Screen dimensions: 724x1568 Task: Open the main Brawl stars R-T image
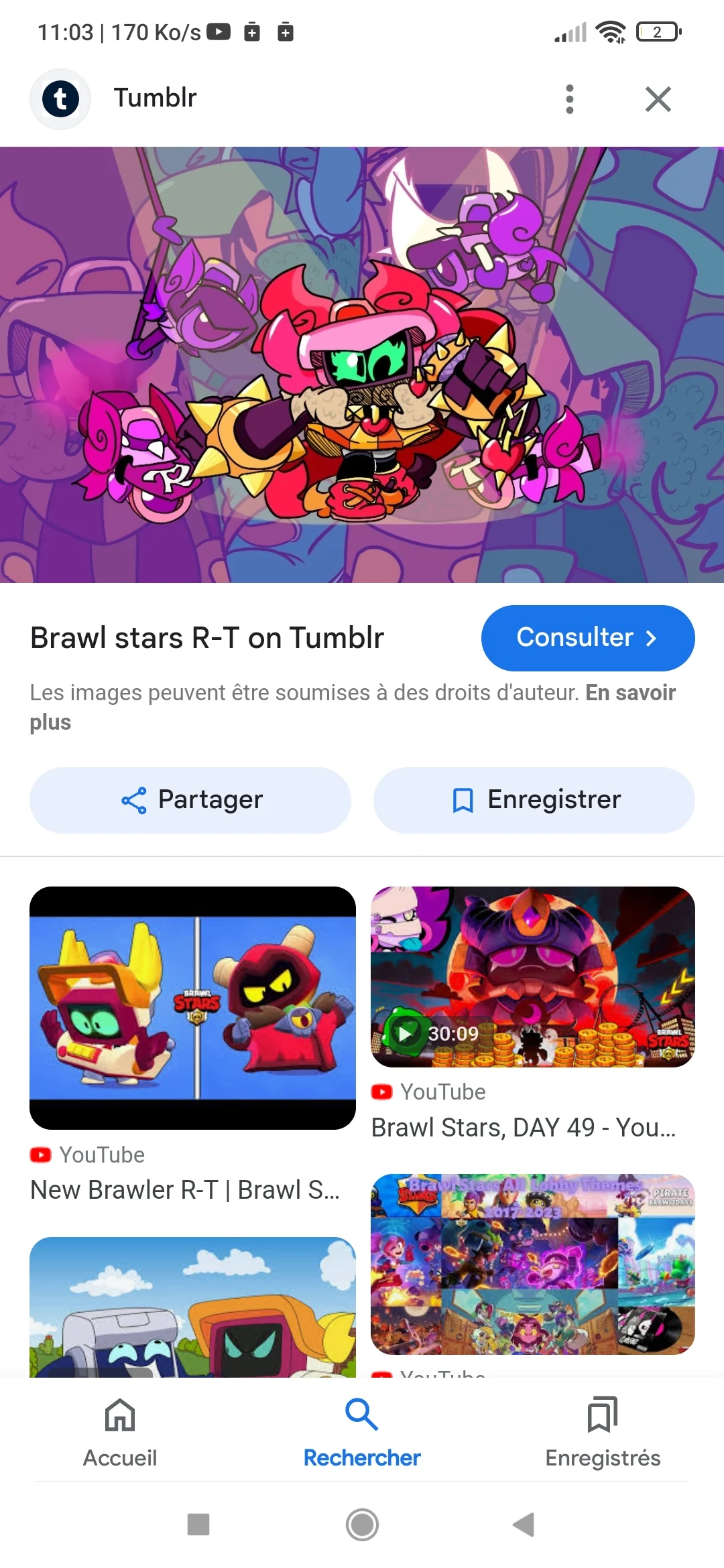click(x=362, y=365)
